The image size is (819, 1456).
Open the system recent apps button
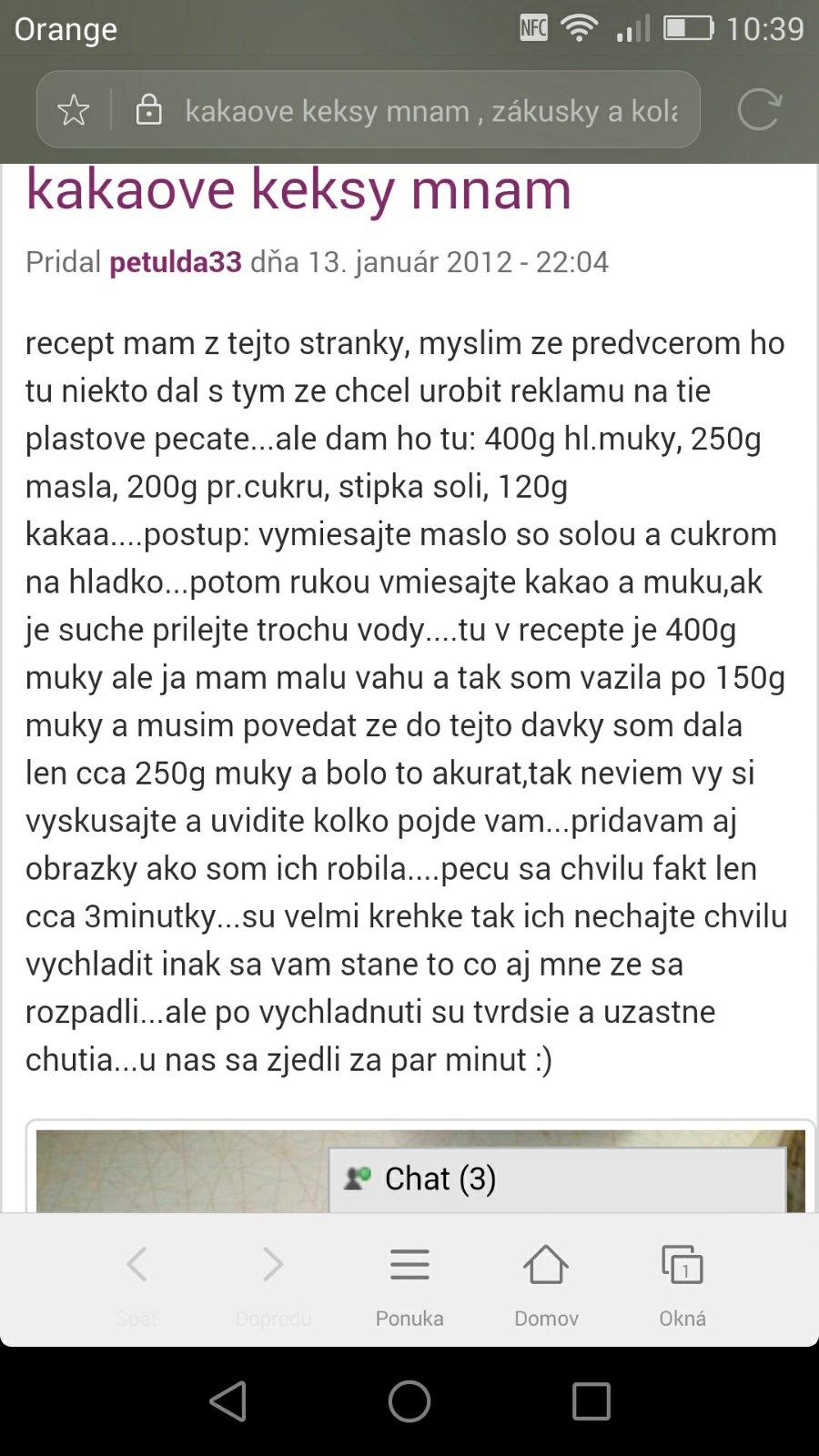pos(591,1400)
